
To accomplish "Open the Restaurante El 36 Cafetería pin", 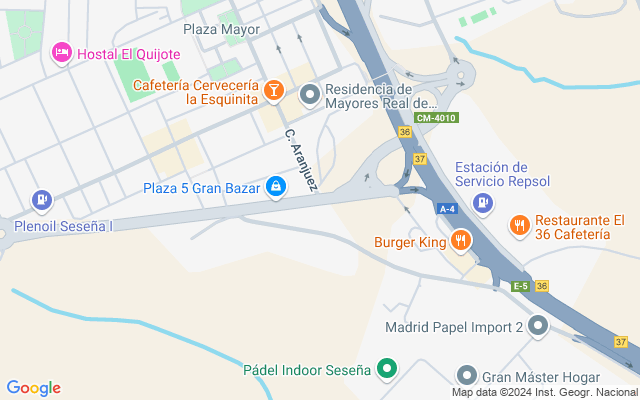I will pos(520,226).
